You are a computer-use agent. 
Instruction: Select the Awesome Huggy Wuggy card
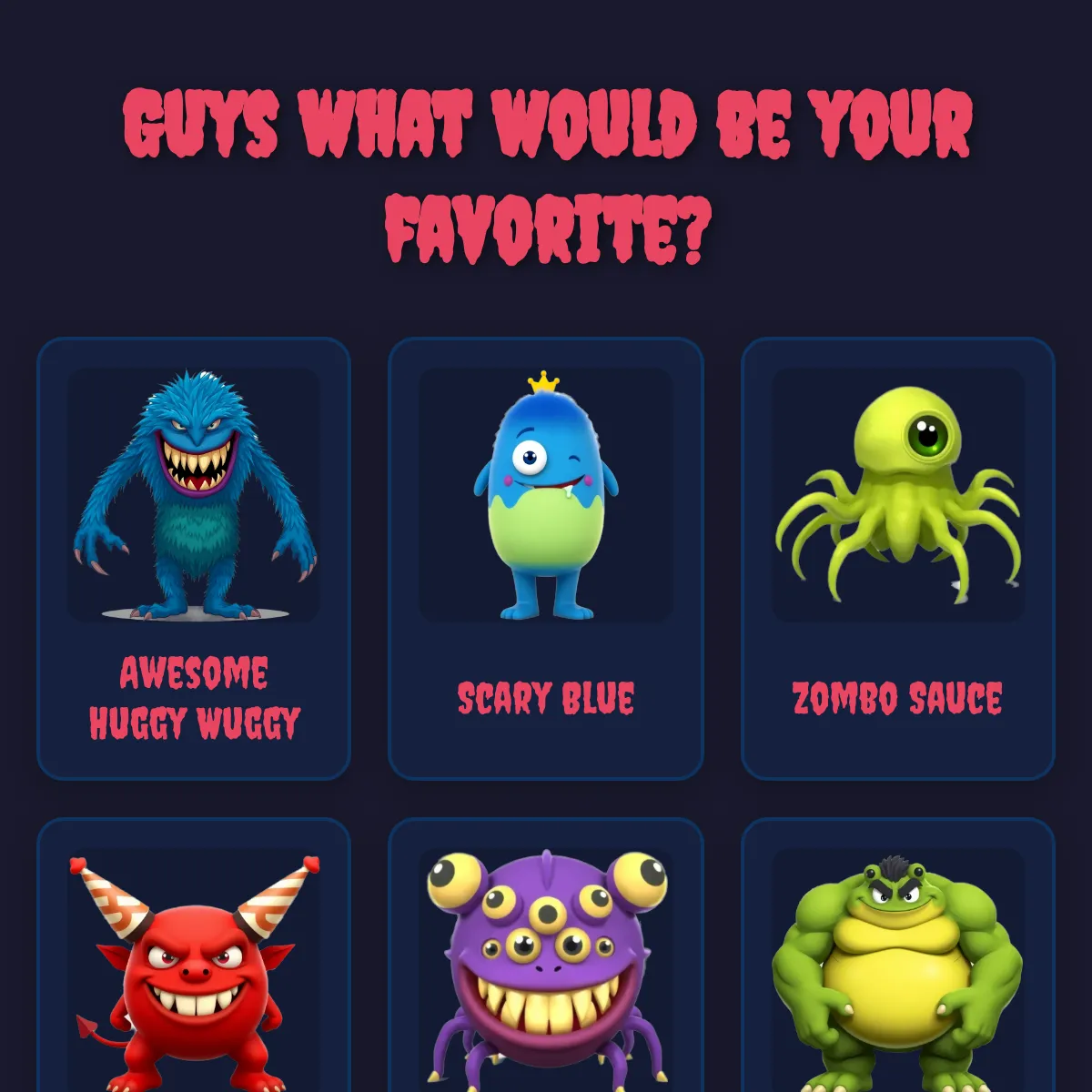[194, 559]
